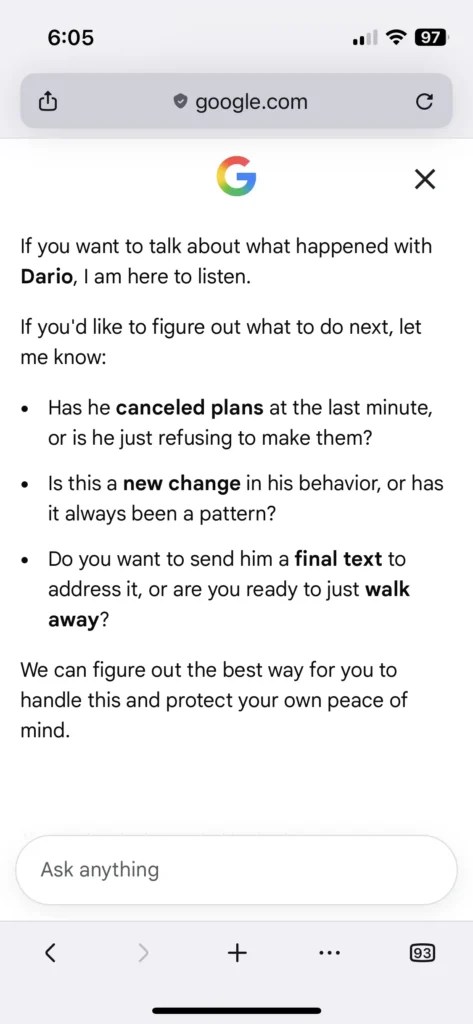
Task: Tap the google.com address bar
Action: 236,101
